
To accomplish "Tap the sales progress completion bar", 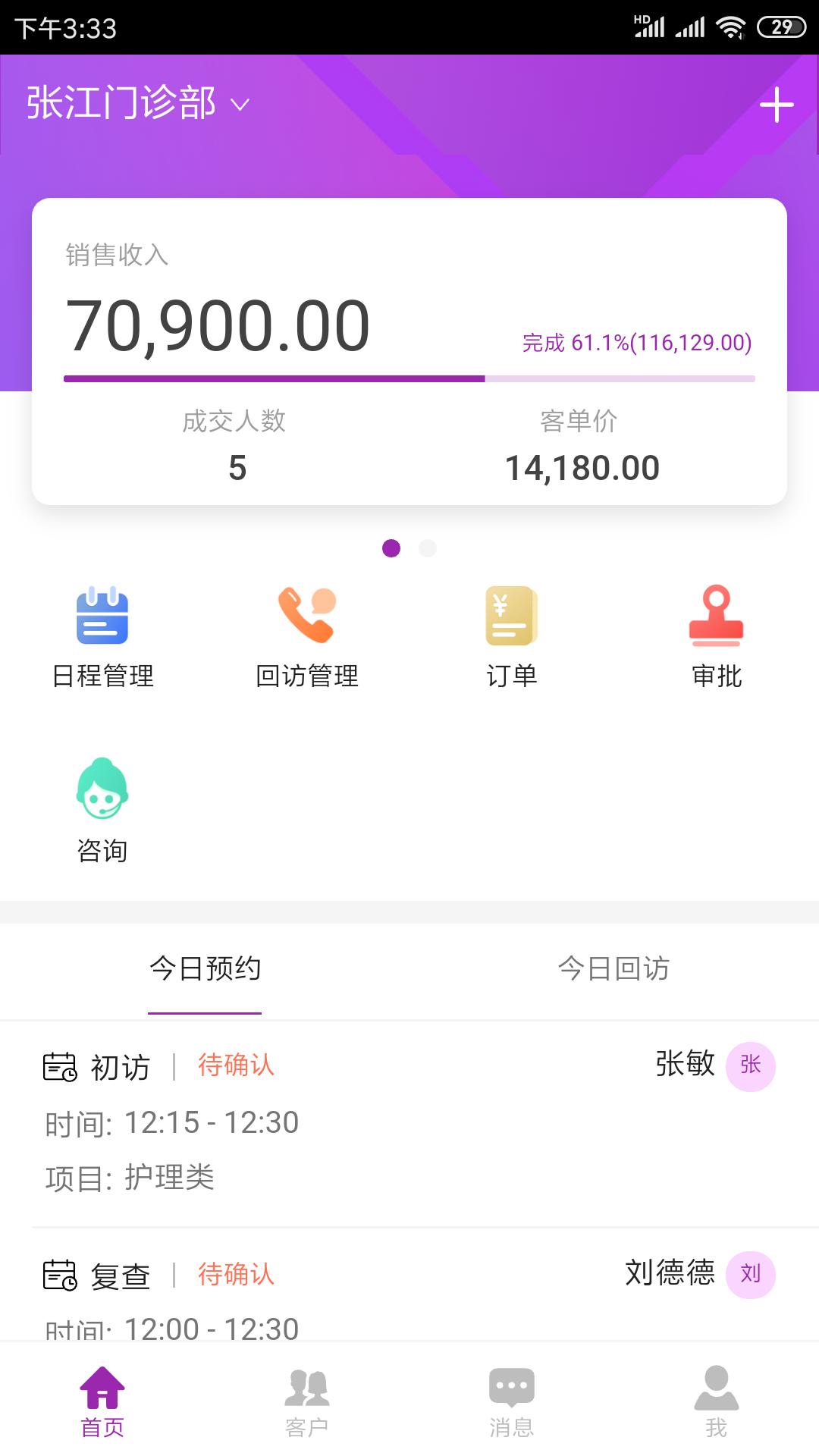I will [409, 376].
